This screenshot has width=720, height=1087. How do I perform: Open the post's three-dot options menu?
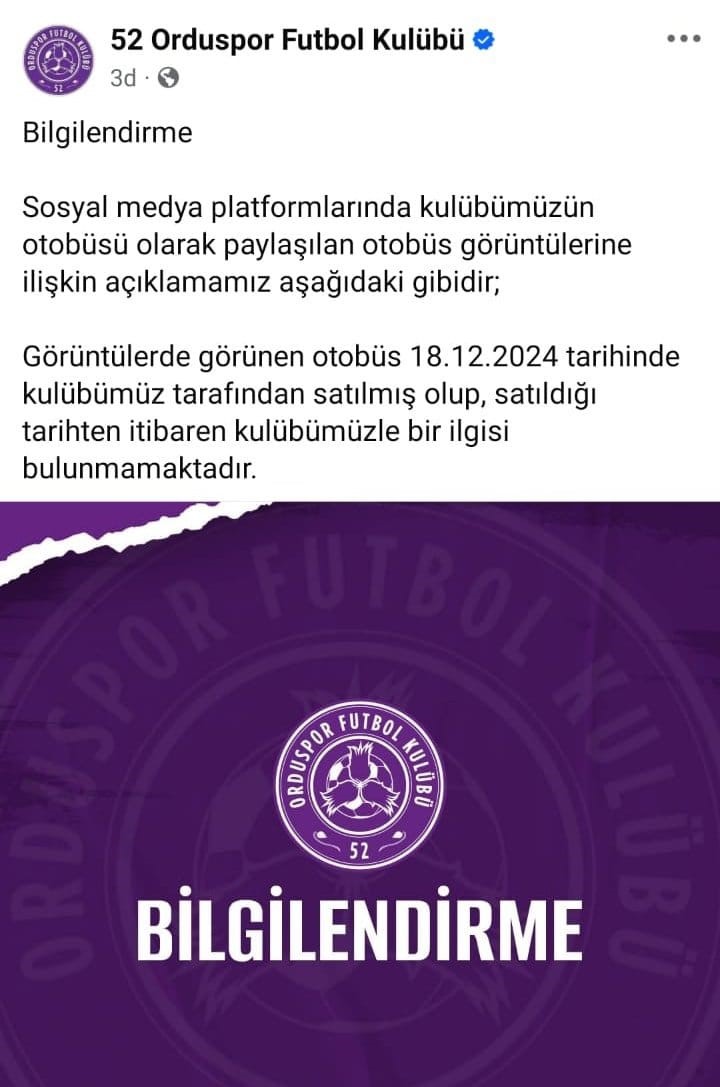click(683, 39)
